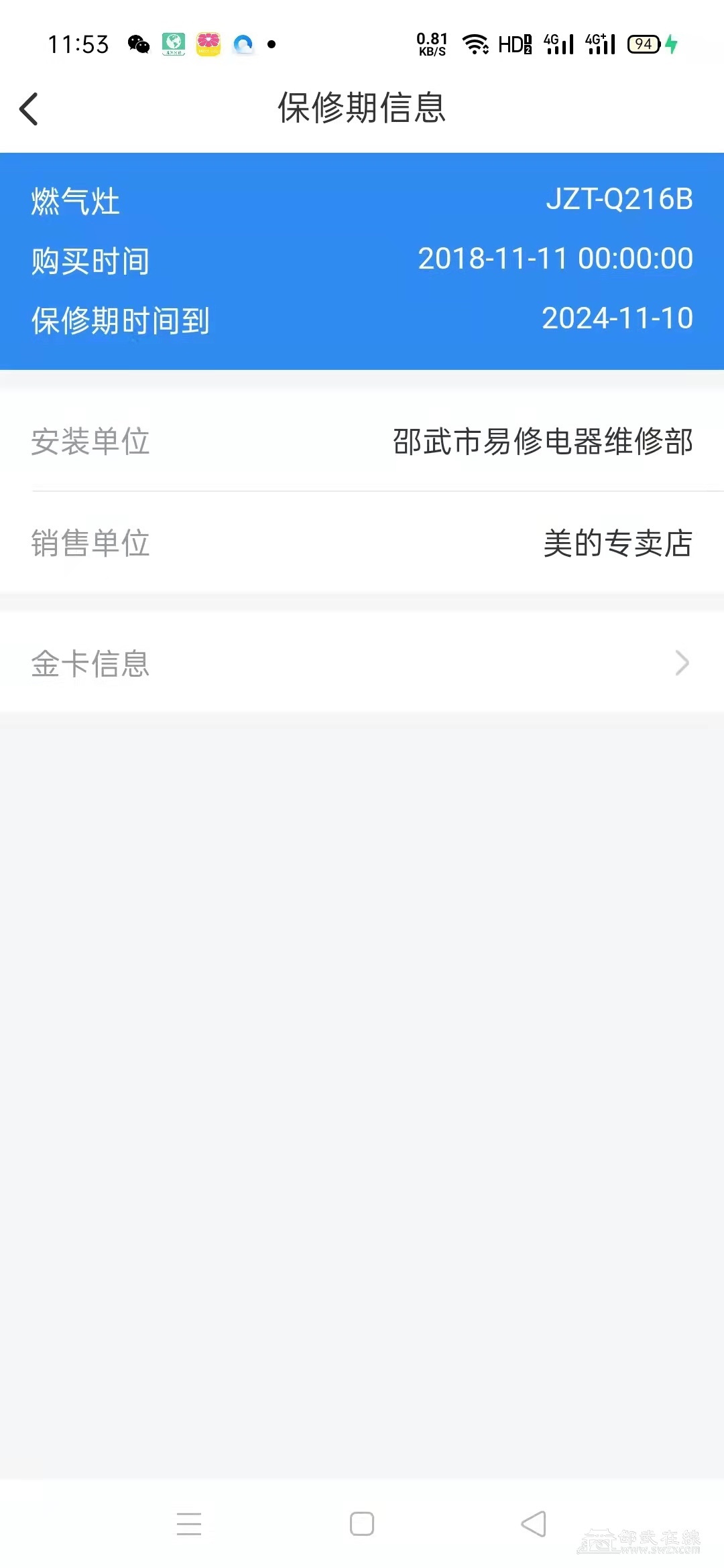Go back from 保修期信息 page
Image resolution: width=724 pixels, height=1568 pixels.
29,109
